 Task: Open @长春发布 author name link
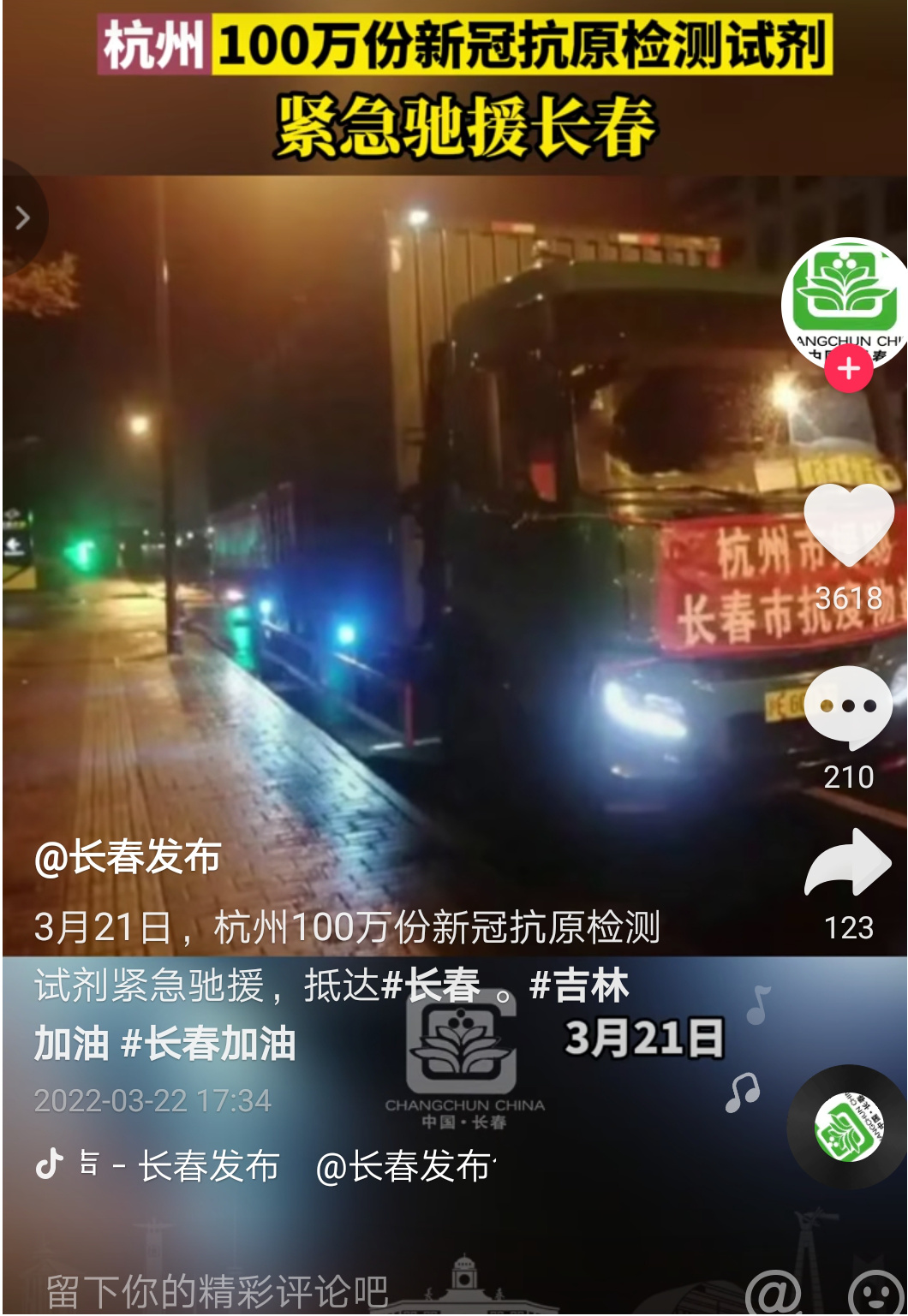pos(128,857)
